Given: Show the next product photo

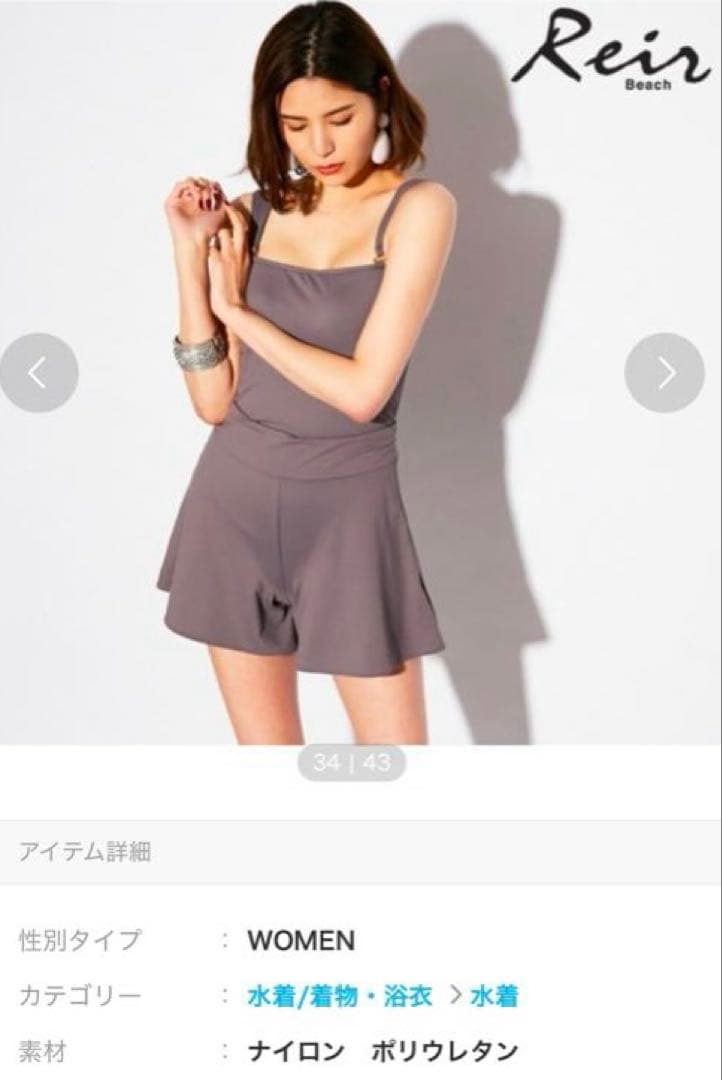Looking at the screenshot, I should (x=665, y=373).
